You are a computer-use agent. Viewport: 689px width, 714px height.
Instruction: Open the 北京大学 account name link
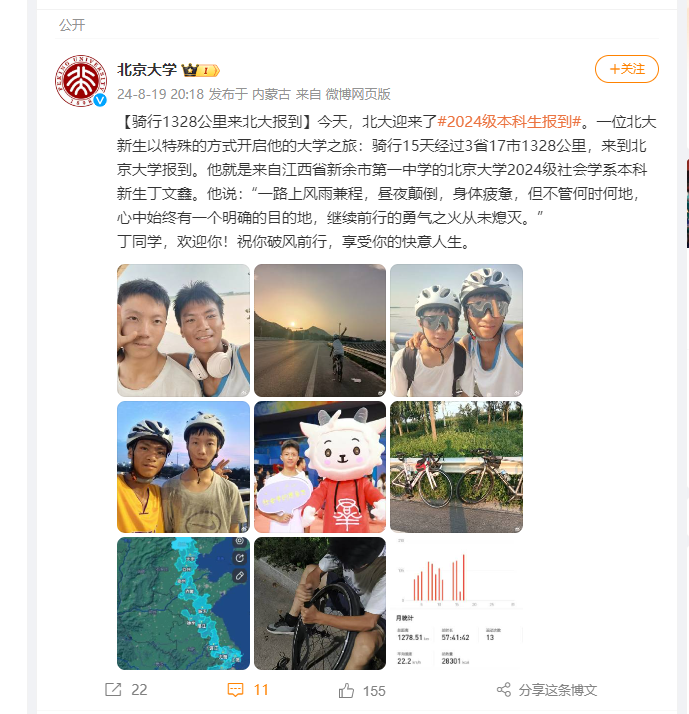click(147, 70)
